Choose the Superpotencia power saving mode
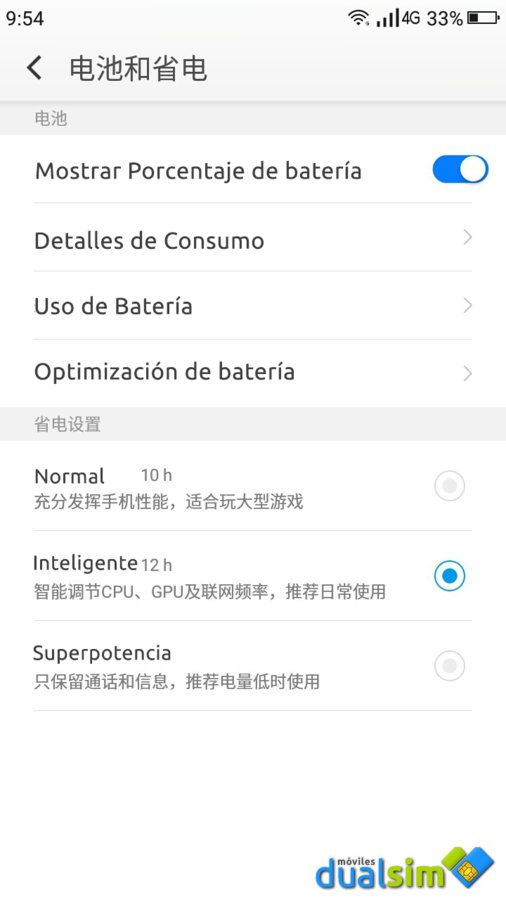Viewport: 506px width, 900px height. click(253, 666)
